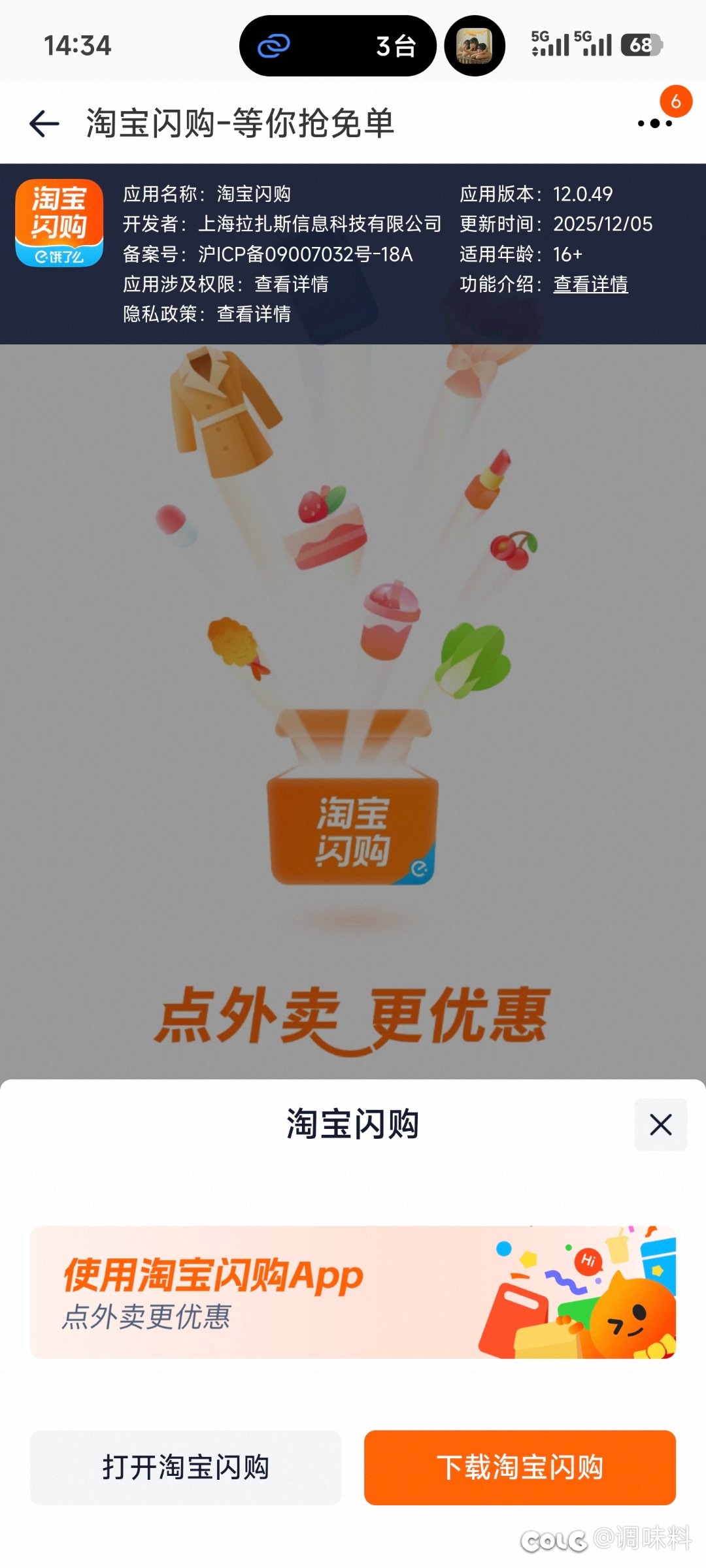Close the 淘宝闪购 bottom sheet
The width and height of the screenshot is (706, 1568).
[660, 1124]
